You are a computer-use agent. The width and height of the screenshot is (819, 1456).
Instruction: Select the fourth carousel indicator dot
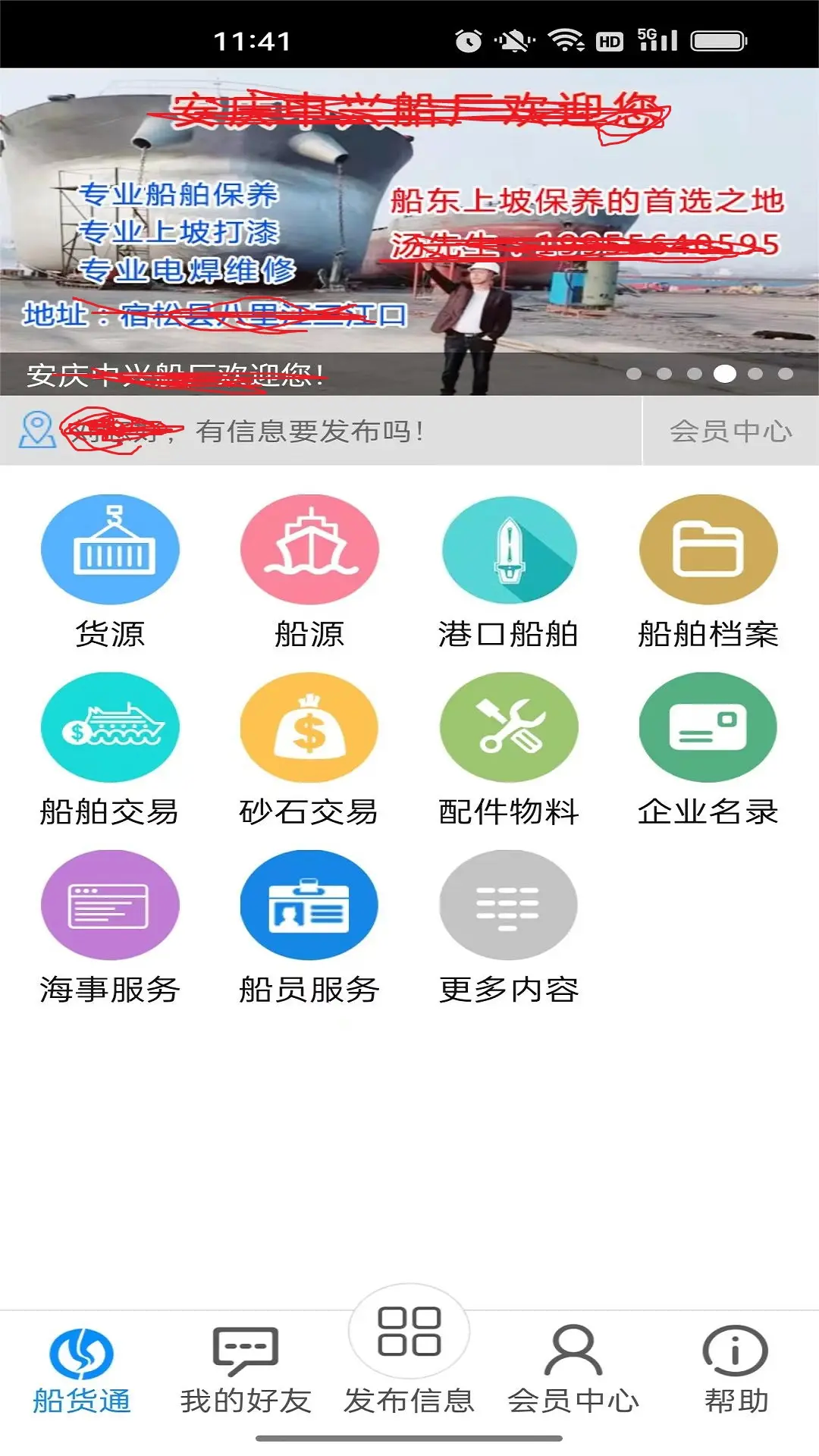point(724,373)
